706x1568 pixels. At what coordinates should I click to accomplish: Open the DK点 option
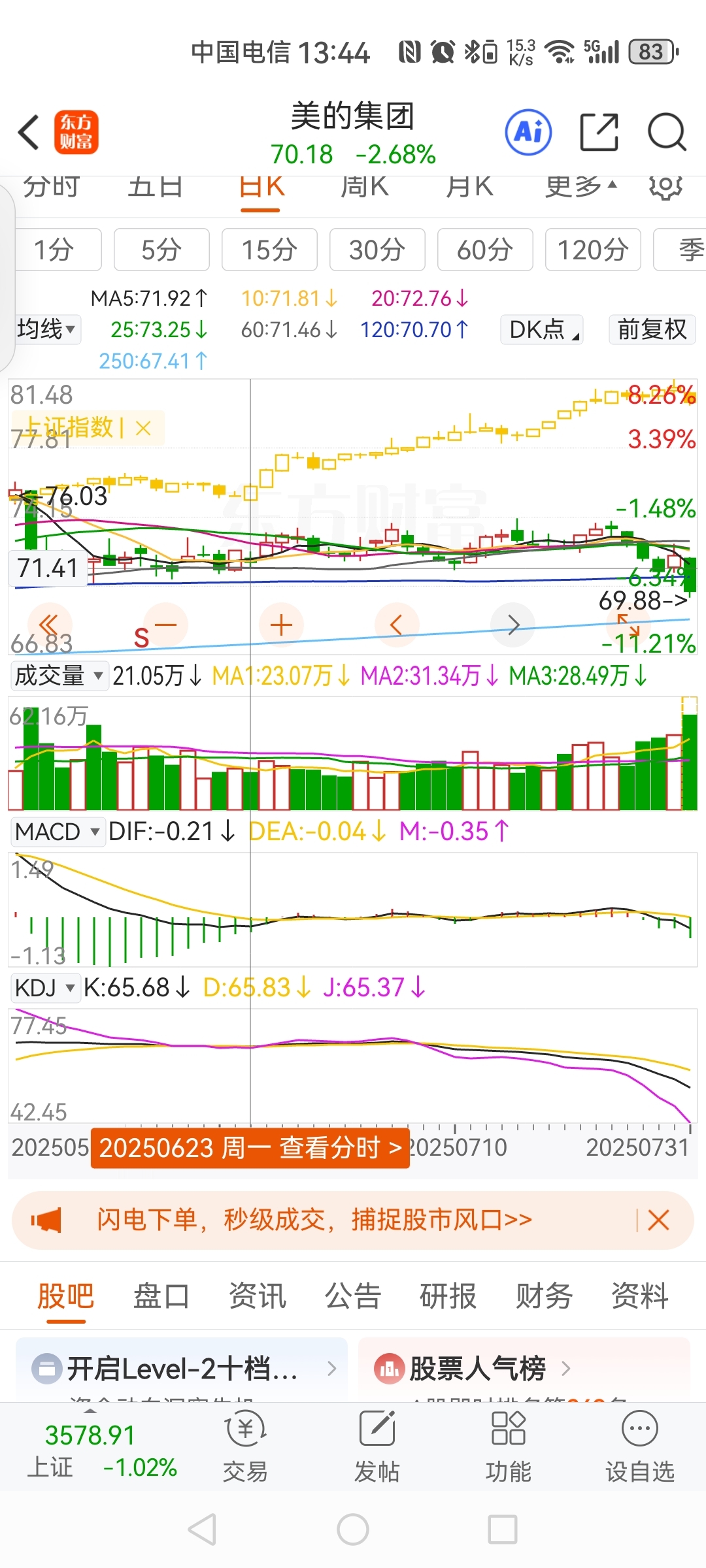[x=541, y=329]
